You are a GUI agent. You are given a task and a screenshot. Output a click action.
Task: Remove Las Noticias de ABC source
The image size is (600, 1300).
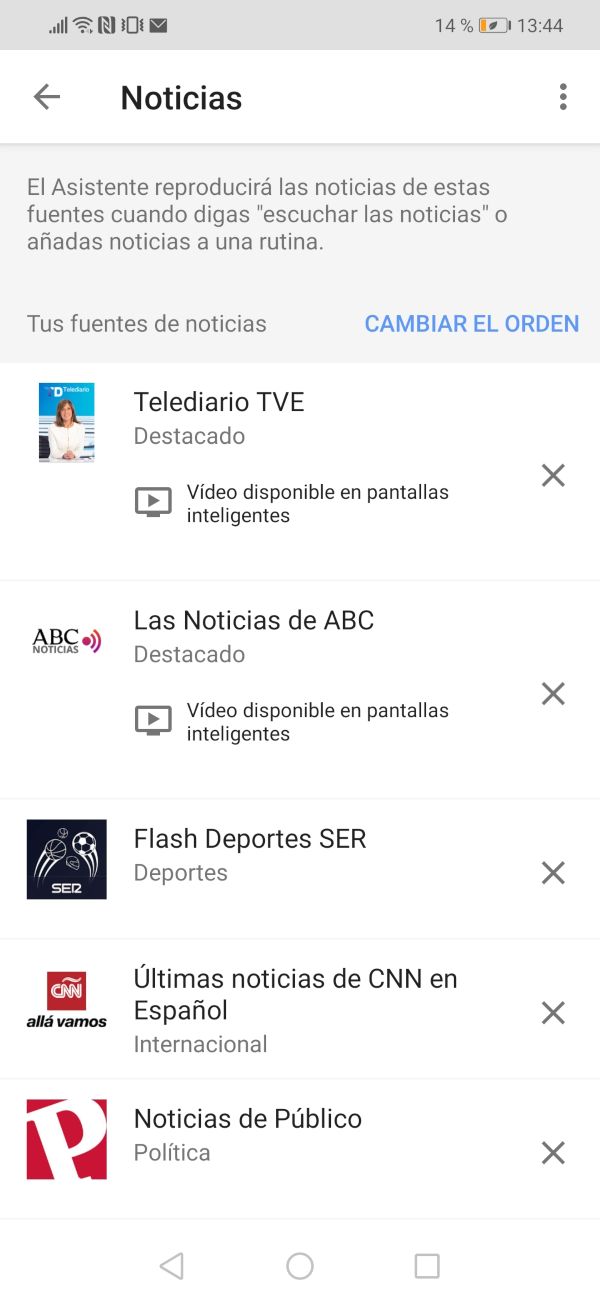point(553,693)
